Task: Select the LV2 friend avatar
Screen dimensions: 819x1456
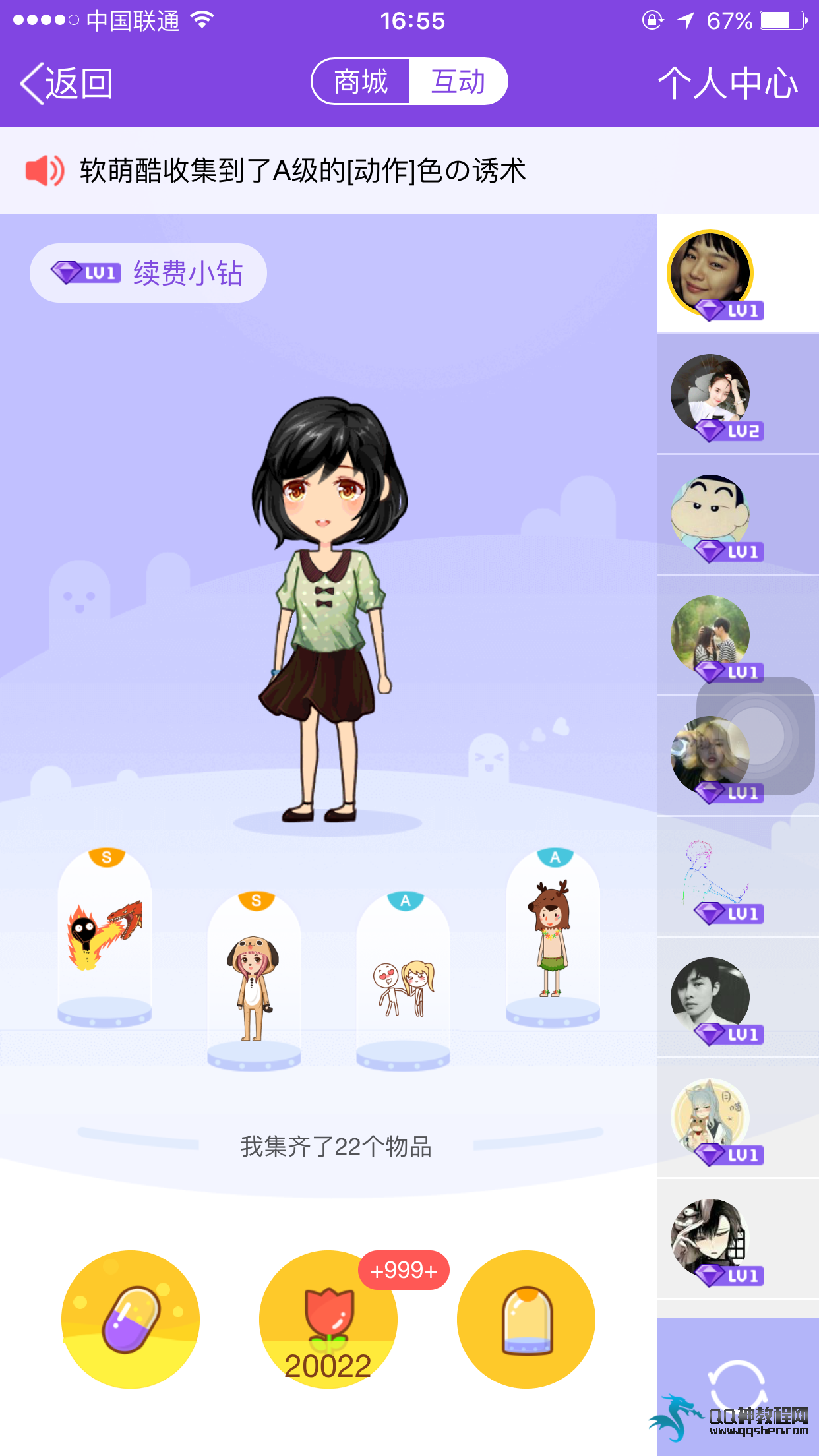Action: click(711, 394)
